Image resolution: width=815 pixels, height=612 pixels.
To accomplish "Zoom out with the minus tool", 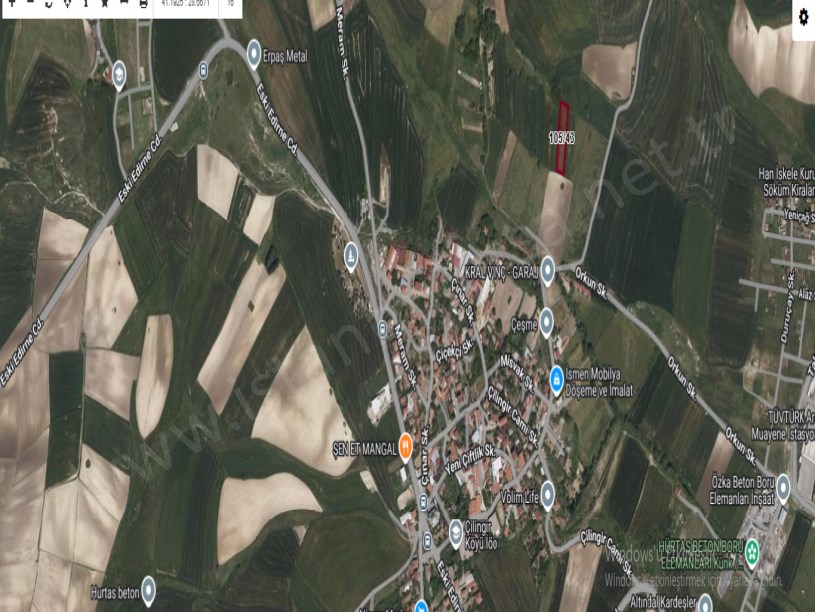I will click(x=30, y=3).
